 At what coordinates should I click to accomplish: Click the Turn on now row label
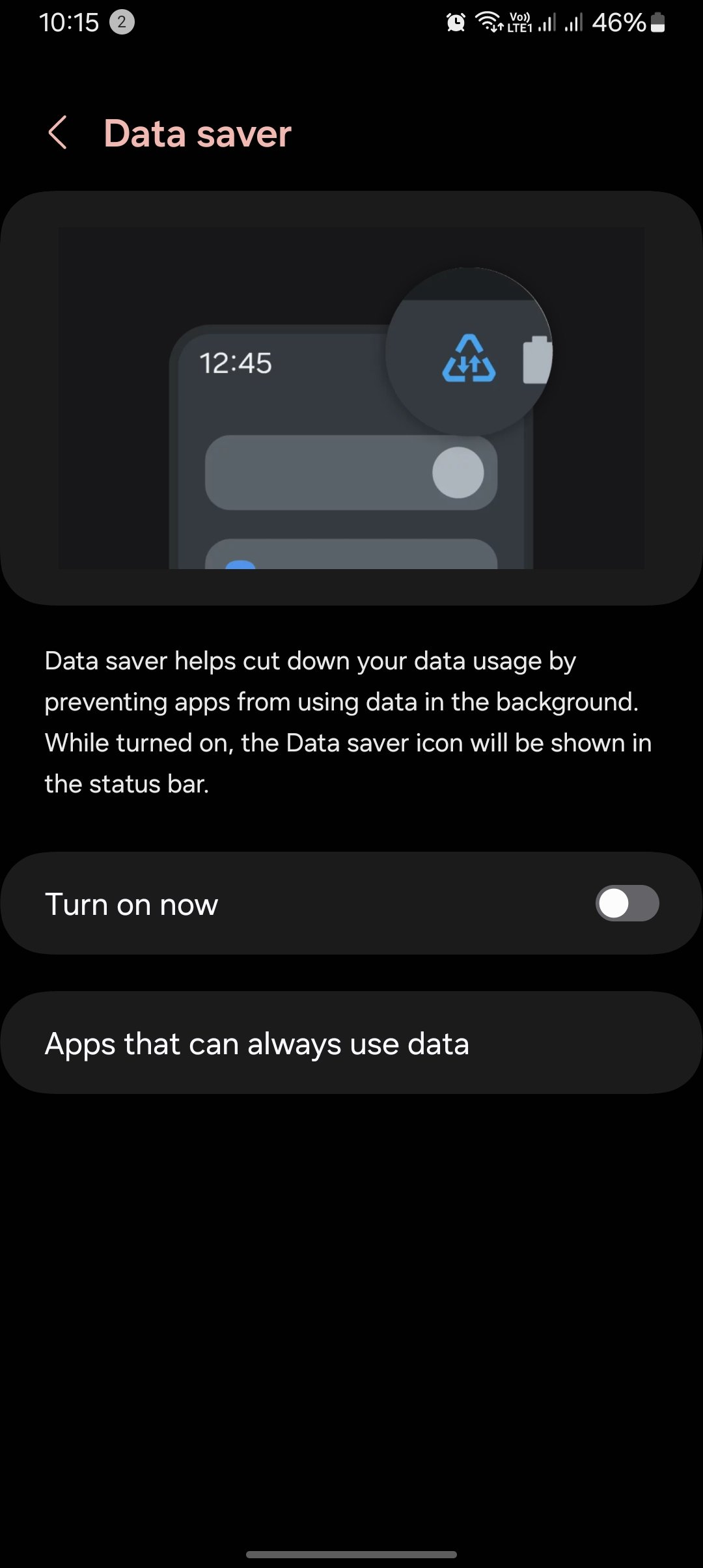pyautogui.click(x=131, y=903)
